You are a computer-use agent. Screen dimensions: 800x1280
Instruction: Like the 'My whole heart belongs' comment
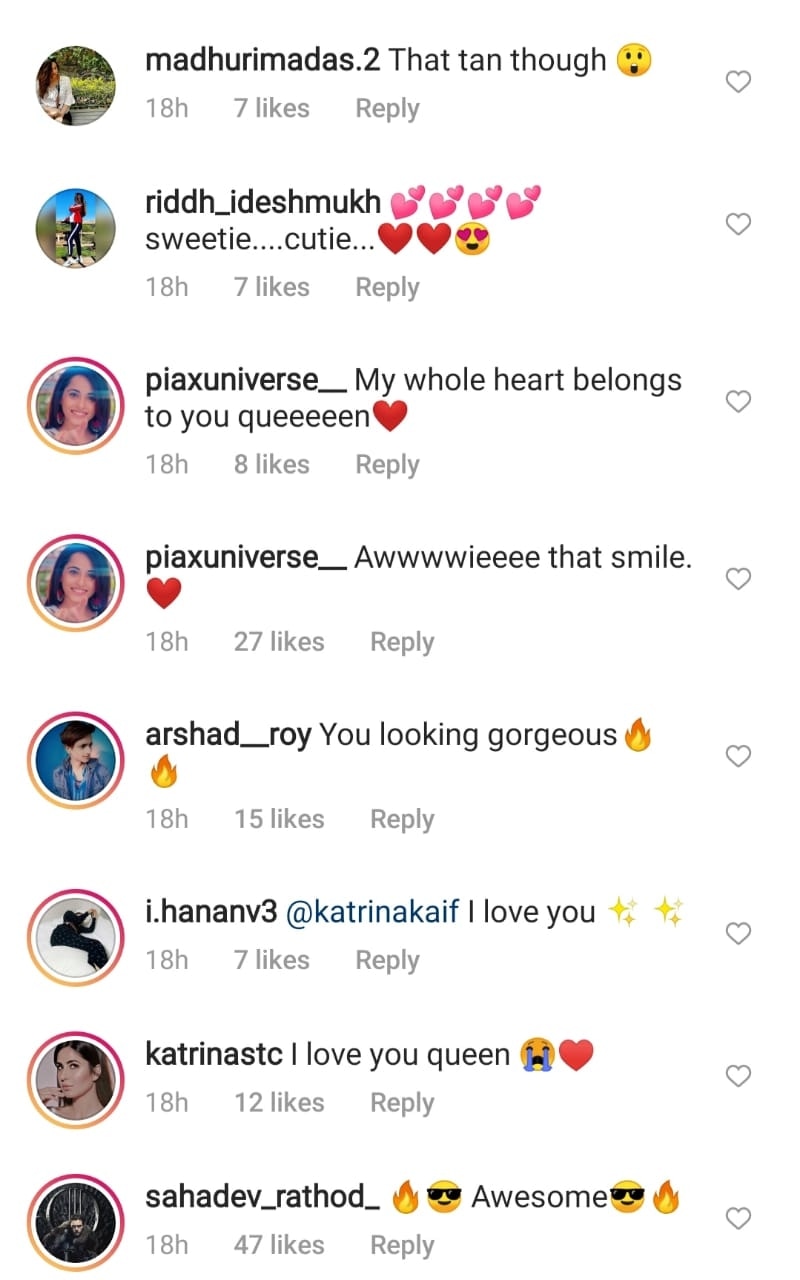click(x=738, y=402)
